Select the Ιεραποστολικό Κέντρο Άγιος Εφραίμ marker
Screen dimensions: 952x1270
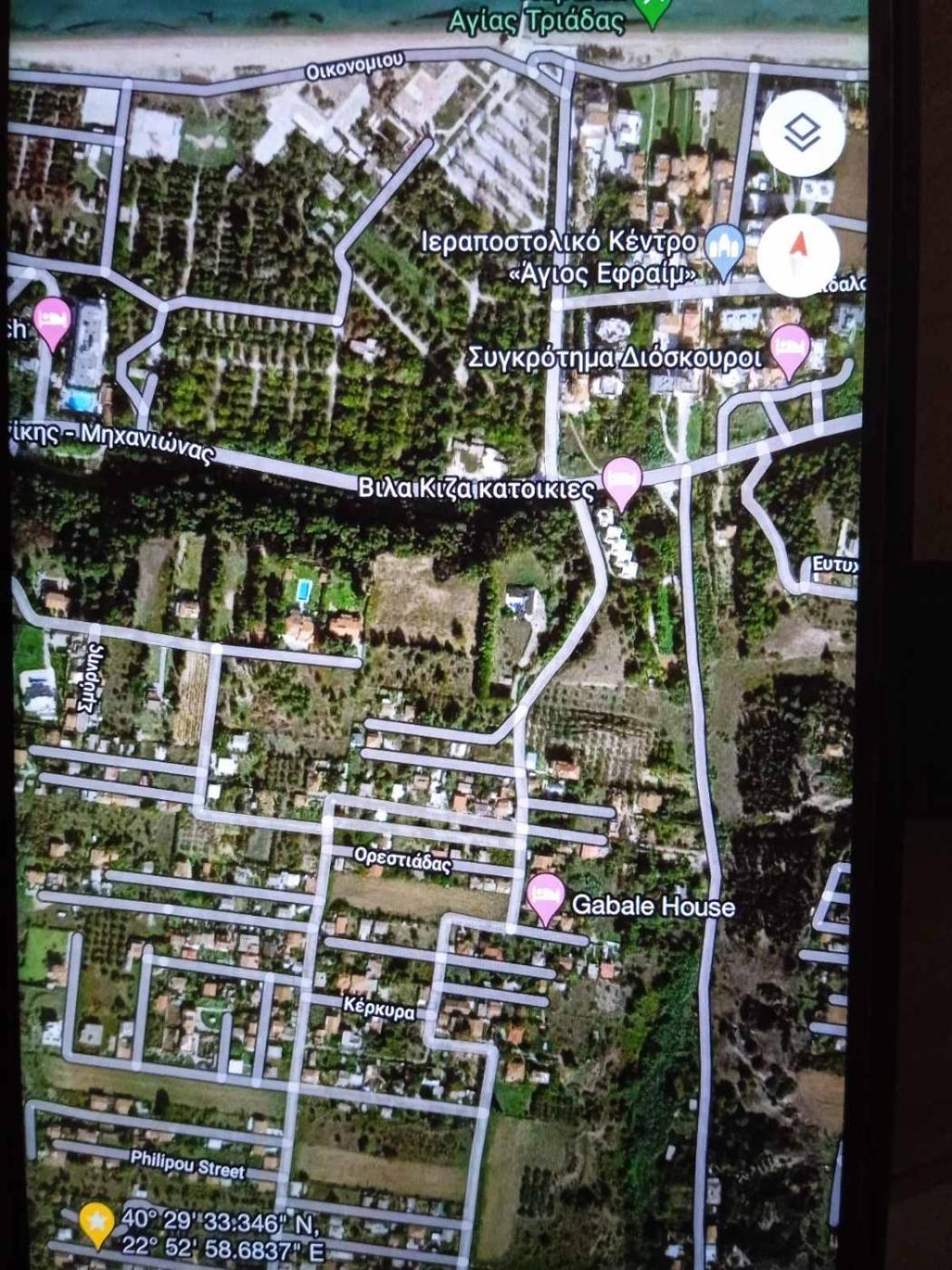point(724,248)
